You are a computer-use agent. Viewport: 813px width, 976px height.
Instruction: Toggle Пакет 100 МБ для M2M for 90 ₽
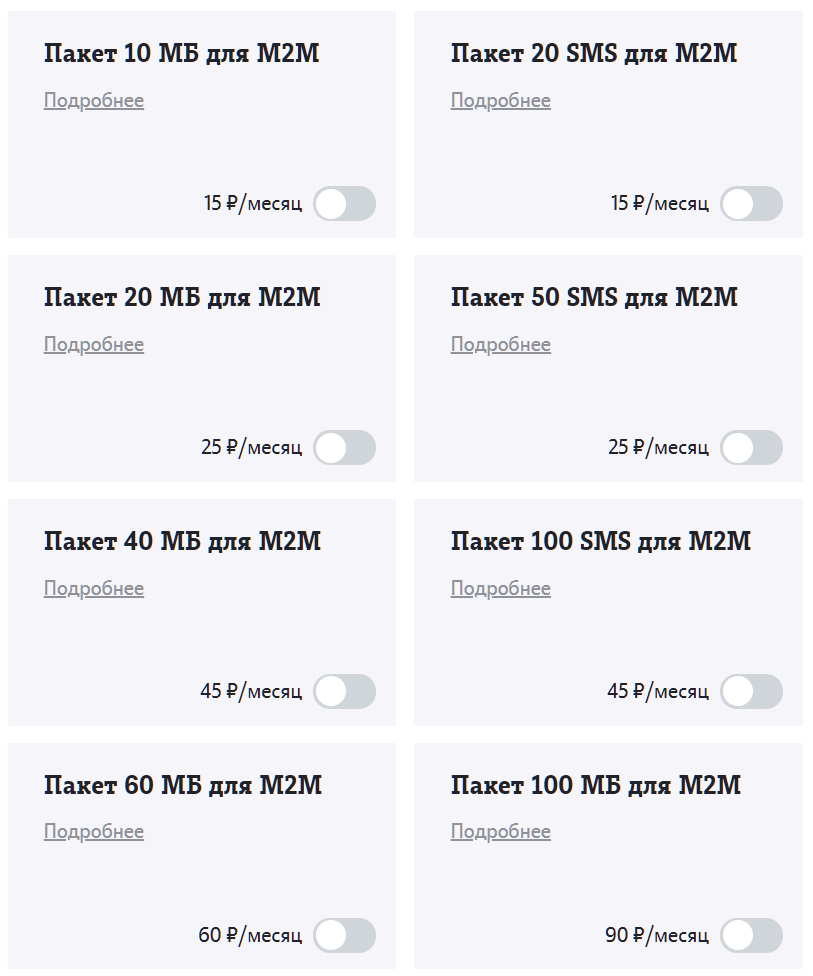tap(751, 936)
